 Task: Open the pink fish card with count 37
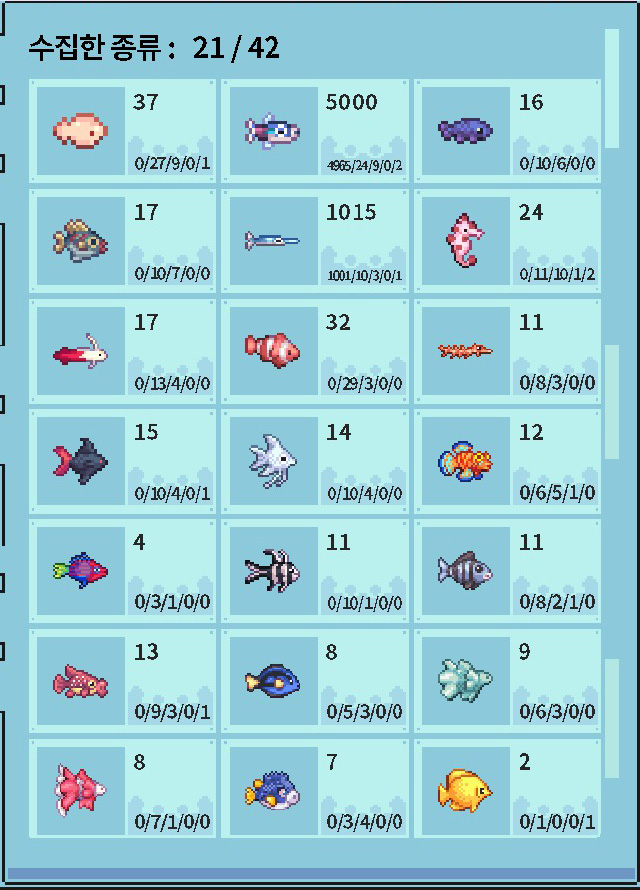[x=122, y=131]
